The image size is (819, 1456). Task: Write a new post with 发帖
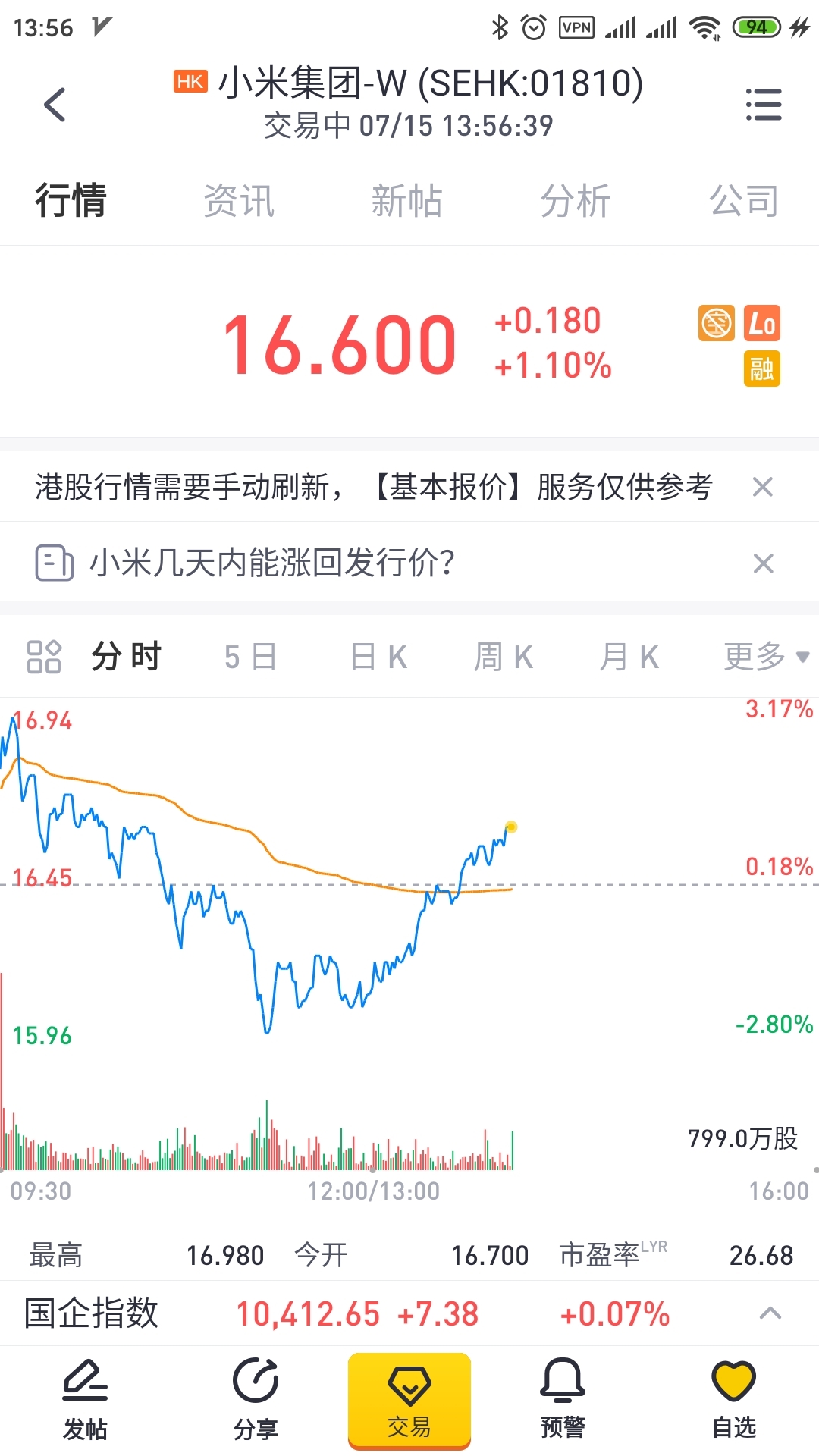pyautogui.click(x=85, y=1400)
